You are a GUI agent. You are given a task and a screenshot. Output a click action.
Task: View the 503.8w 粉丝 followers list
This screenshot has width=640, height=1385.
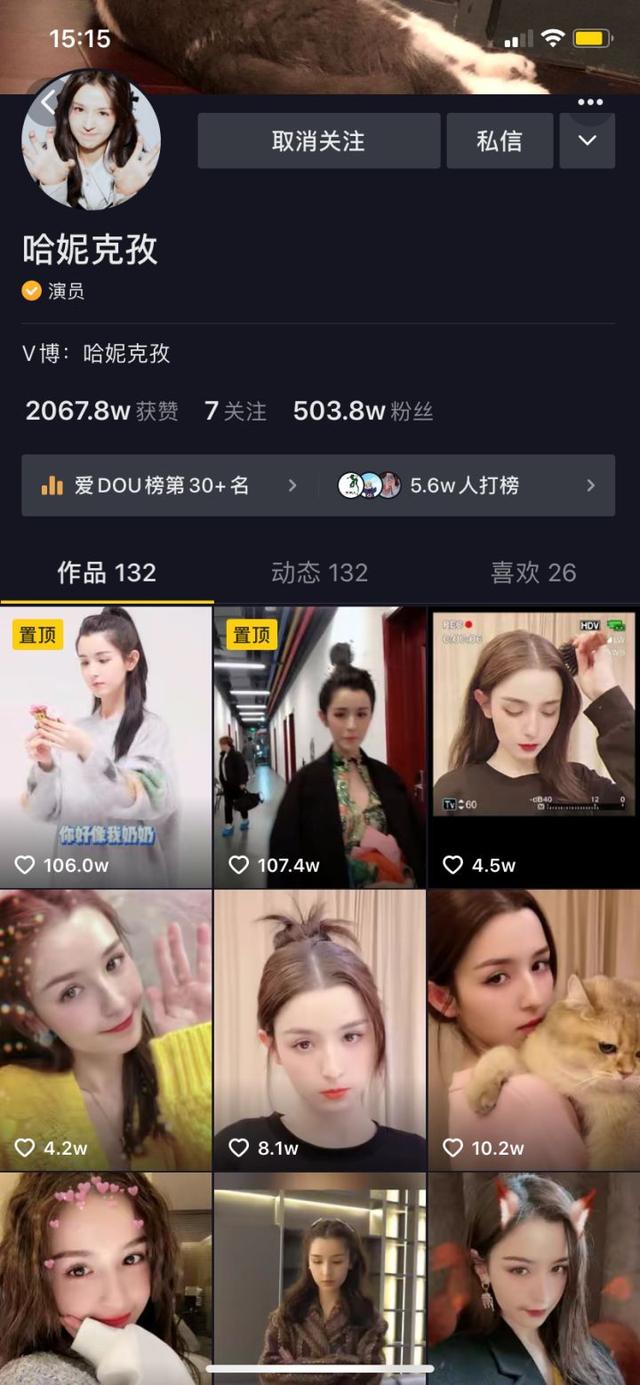pos(363,411)
